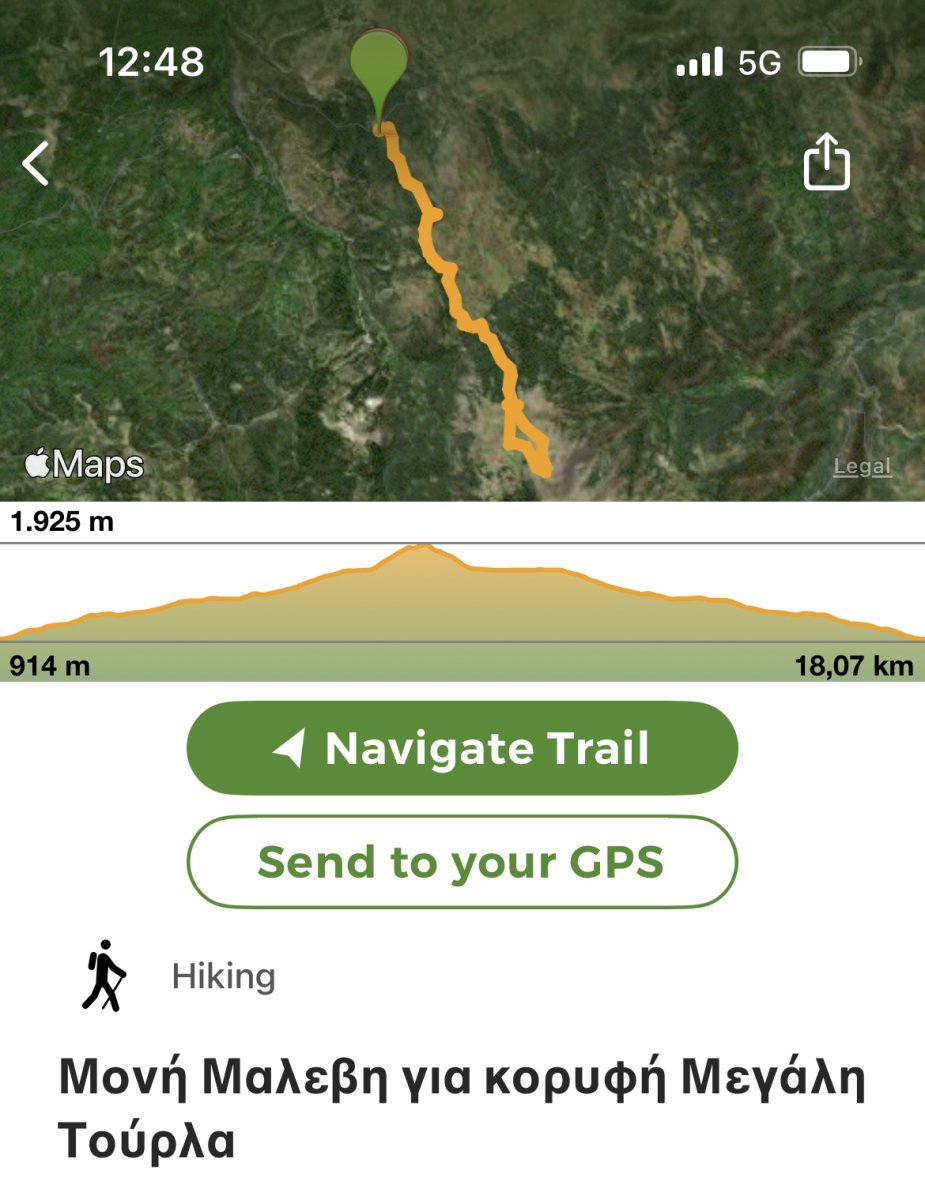Open the Legal link on the map

pos(862,466)
